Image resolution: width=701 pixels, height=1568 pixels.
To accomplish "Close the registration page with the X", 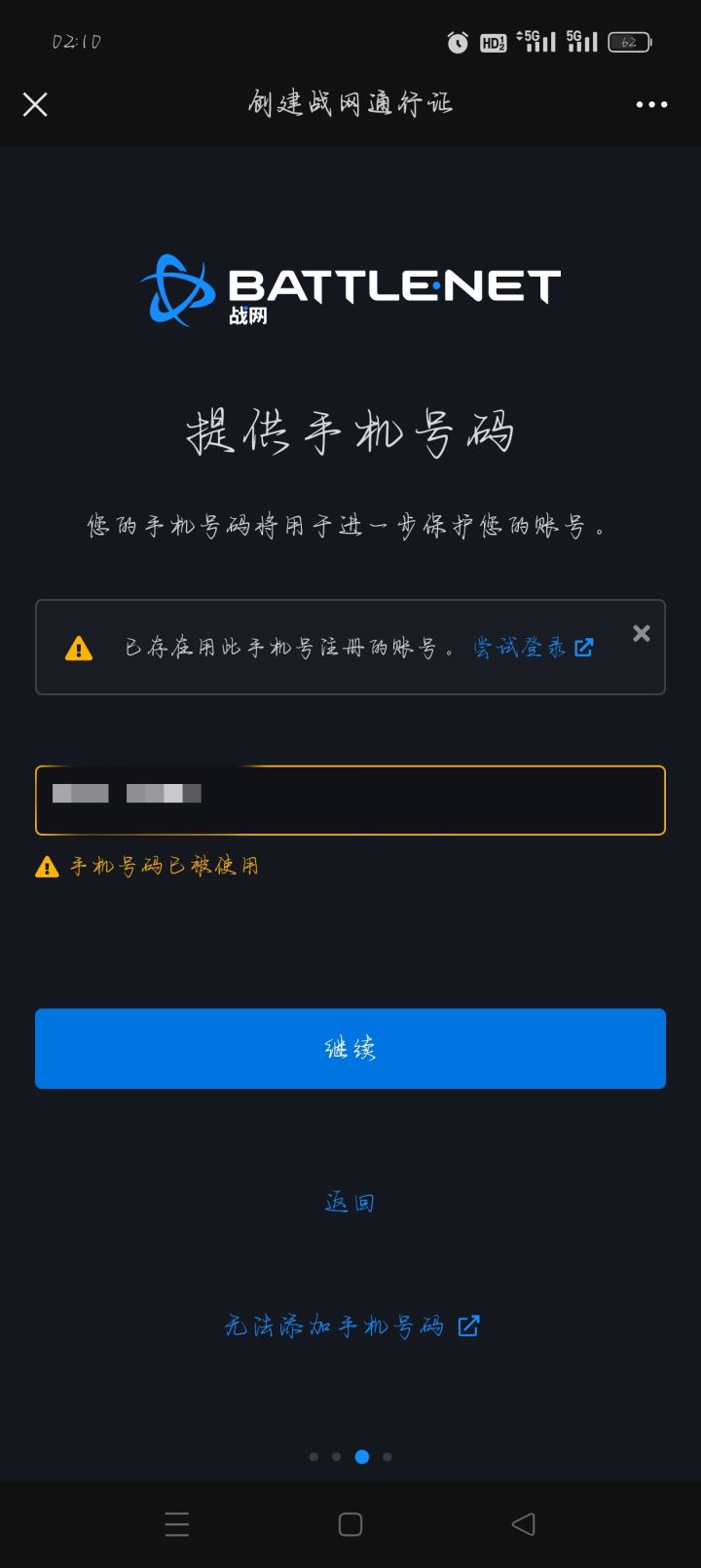I will point(35,103).
